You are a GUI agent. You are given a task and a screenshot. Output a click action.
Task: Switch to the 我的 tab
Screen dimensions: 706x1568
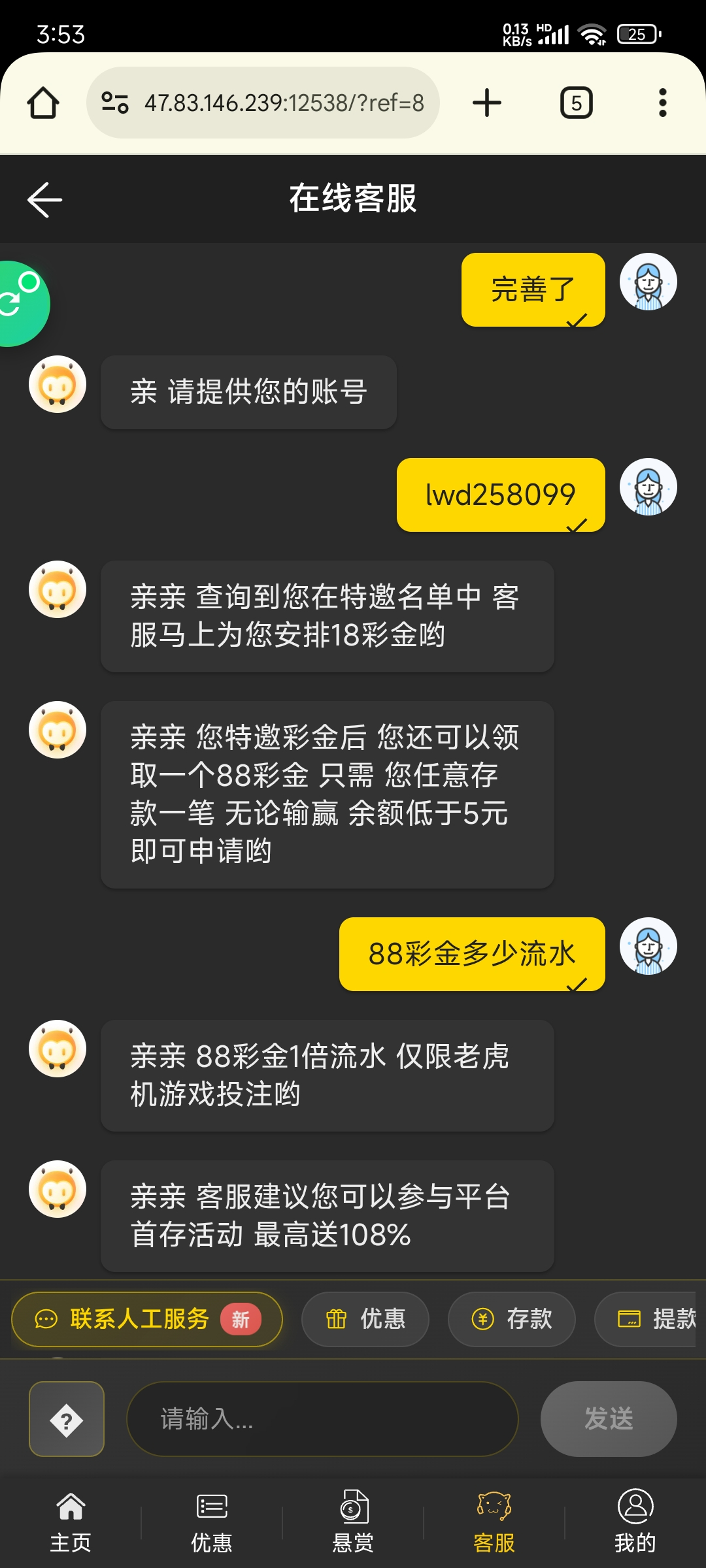click(x=635, y=1524)
